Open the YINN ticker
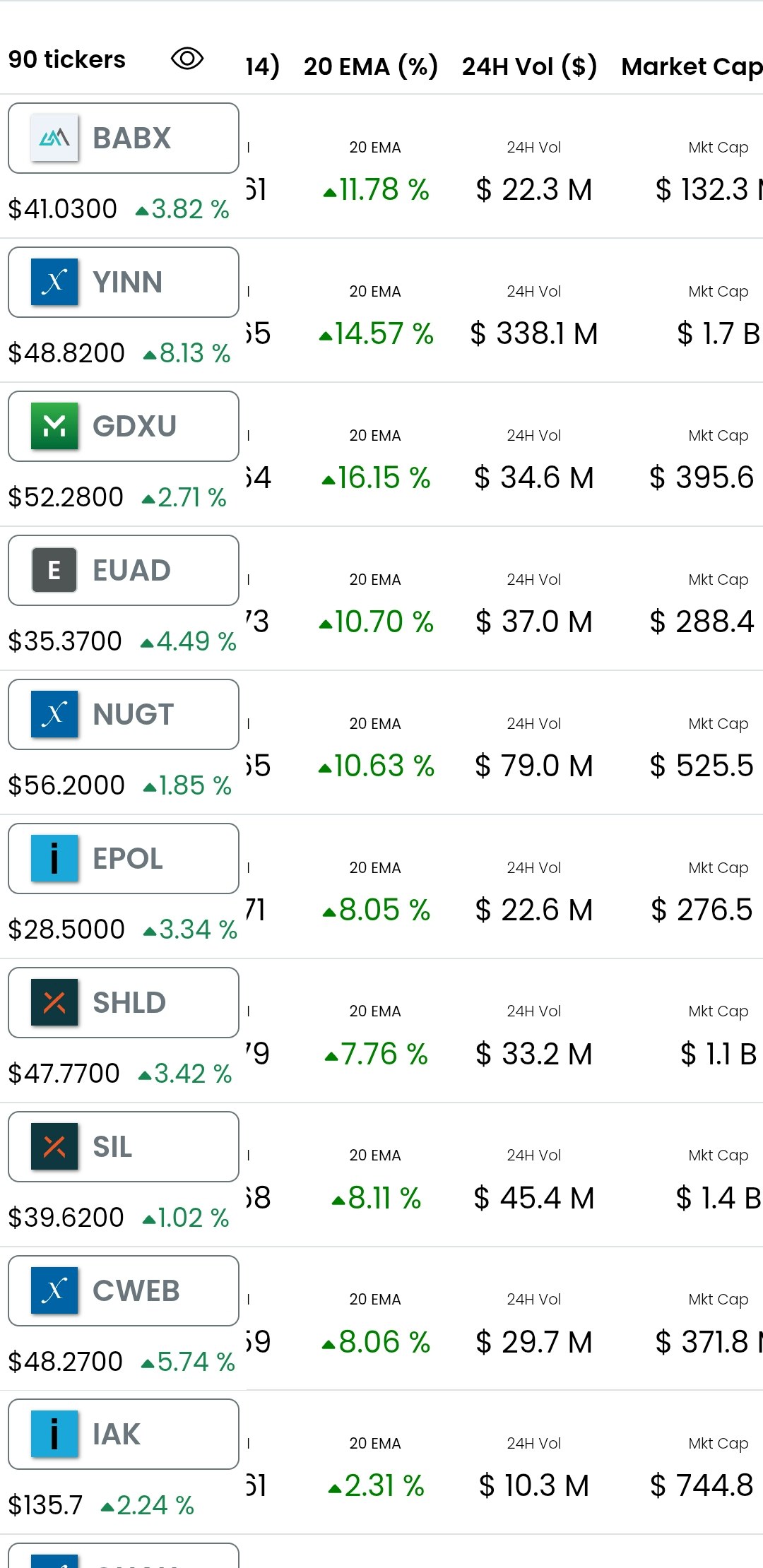Viewport: 763px width, 1568px height. [x=124, y=283]
